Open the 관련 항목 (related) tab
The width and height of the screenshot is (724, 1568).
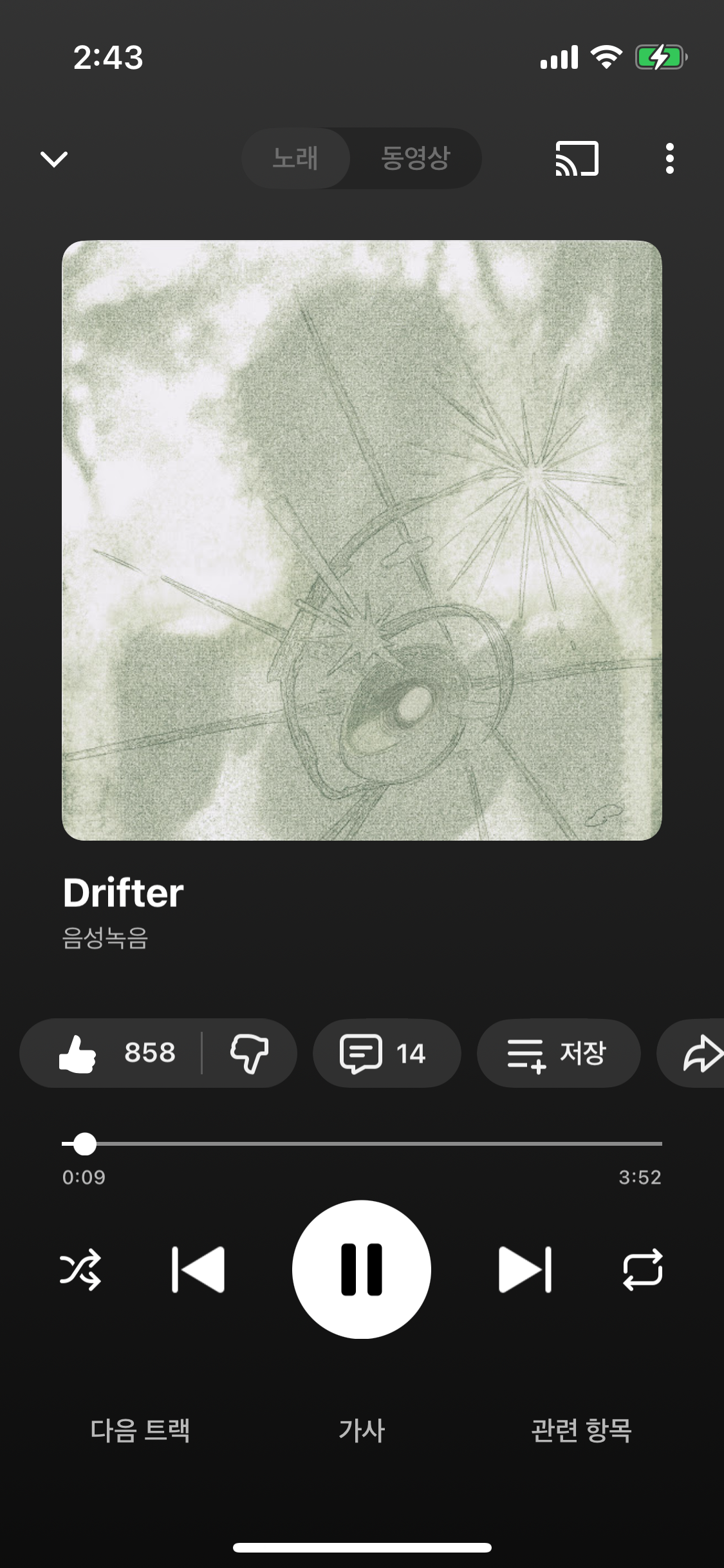(x=581, y=1430)
